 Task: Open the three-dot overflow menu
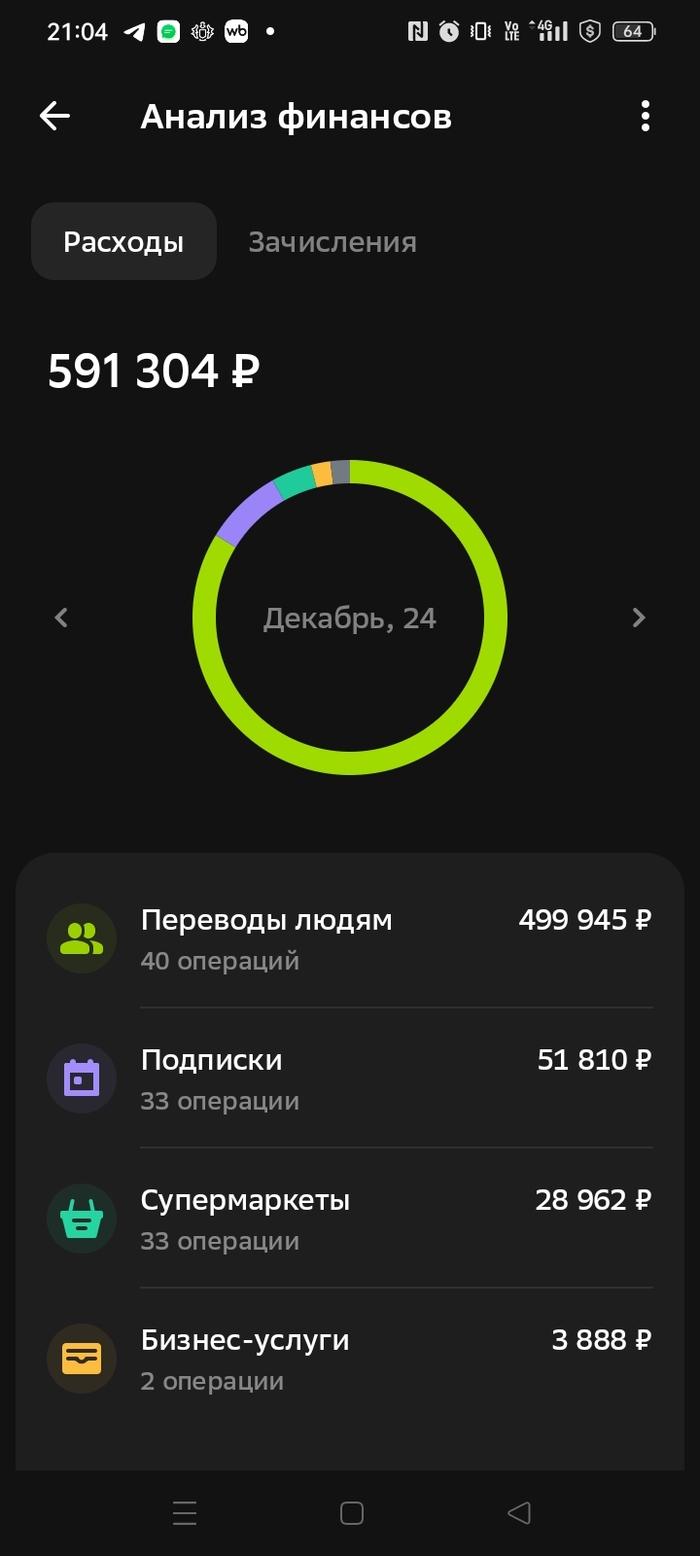click(645, 116)
